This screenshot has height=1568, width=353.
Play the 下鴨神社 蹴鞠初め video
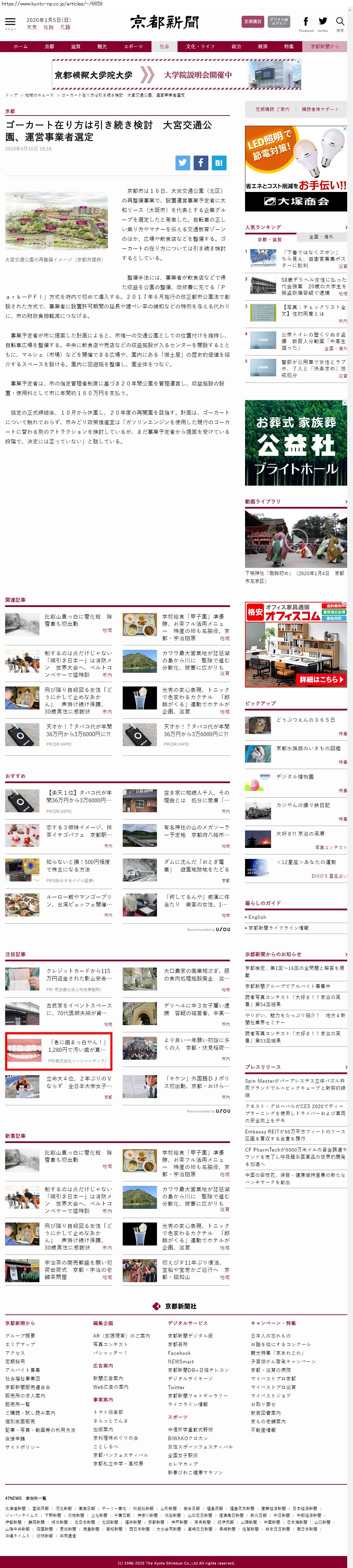pyautogui.click(x=296, y=539)
